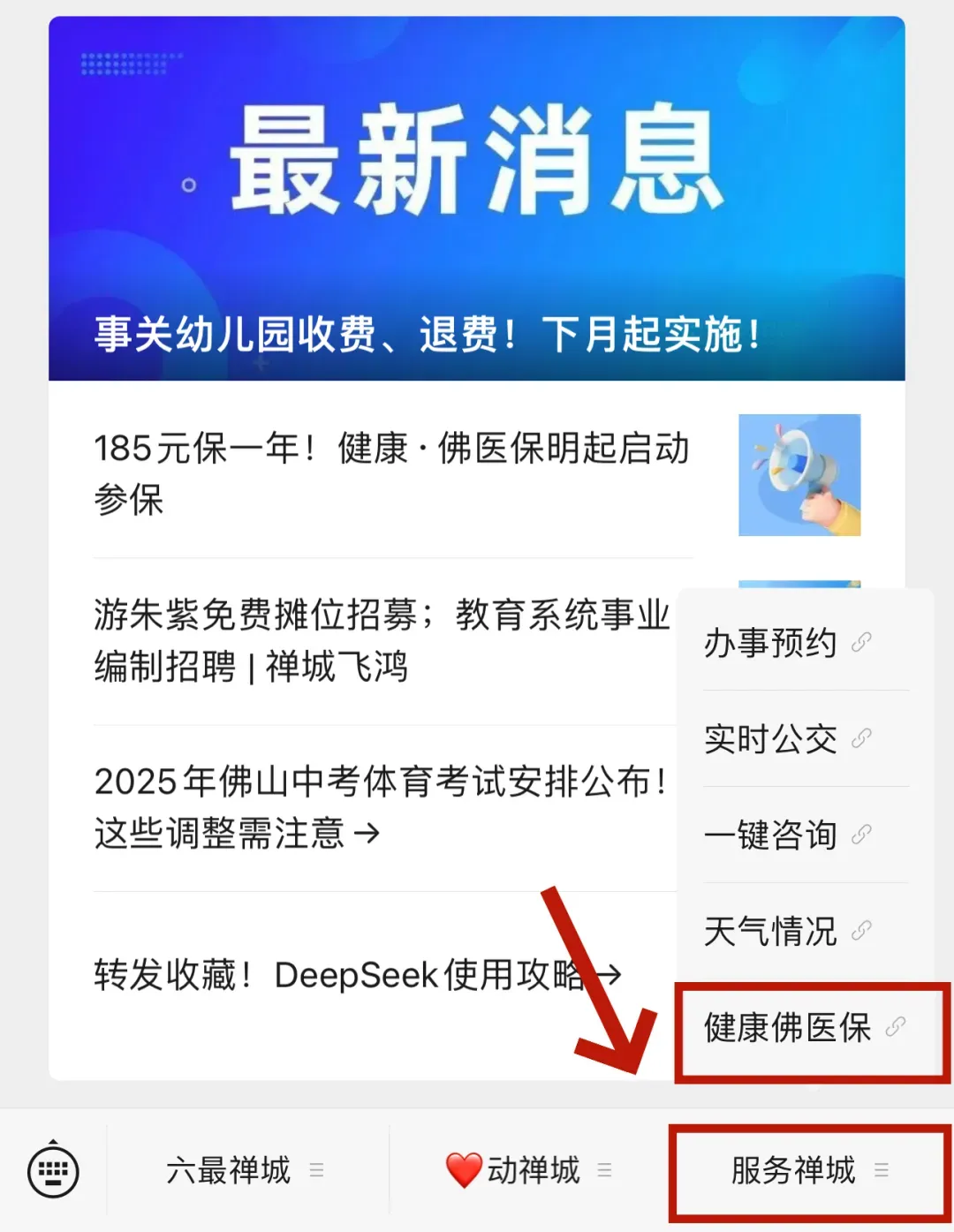The image size is (954, 1232).
Task: Expand the 动禅城 bottom menu
Action: [x=528, y=1170]
